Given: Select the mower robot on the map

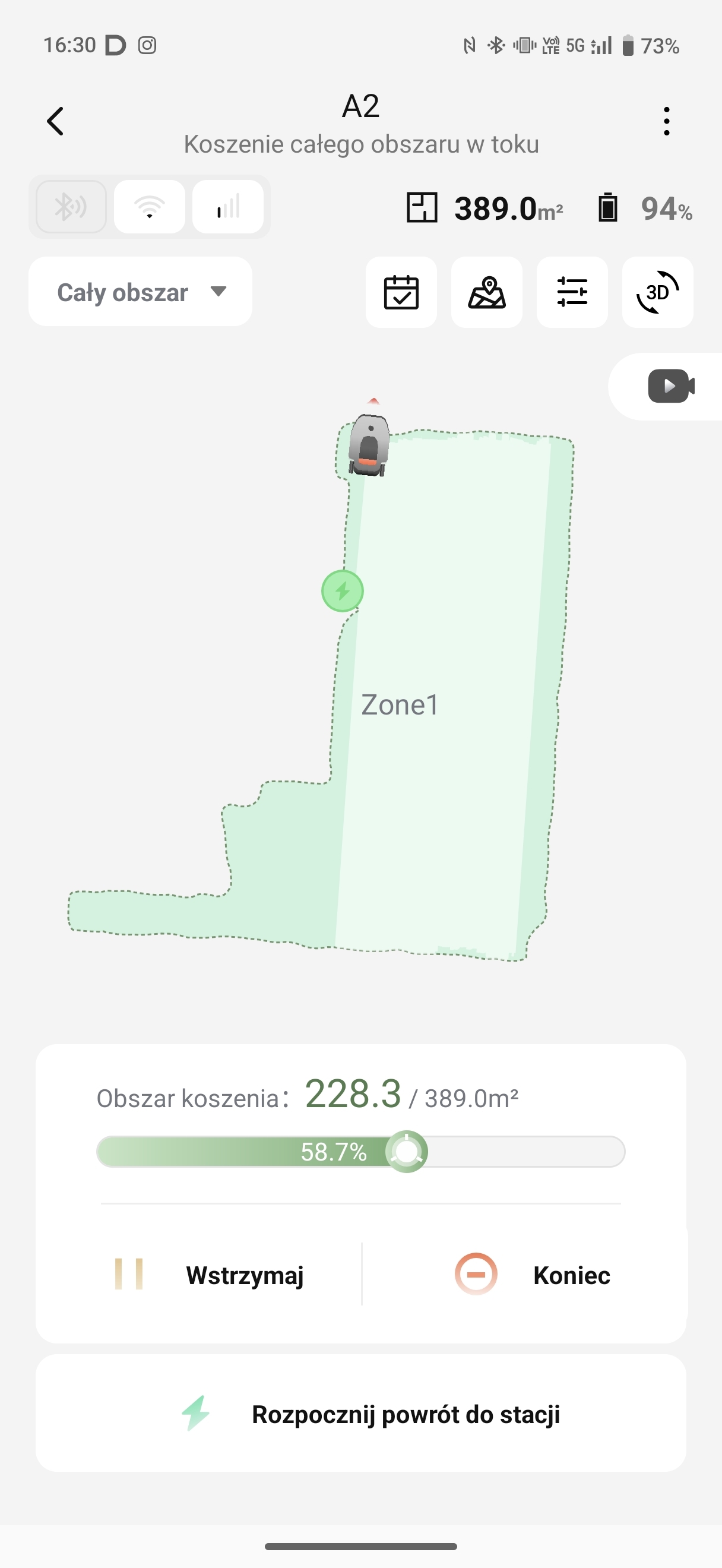Looking at the screenshot, I should (x=369, y=444).
